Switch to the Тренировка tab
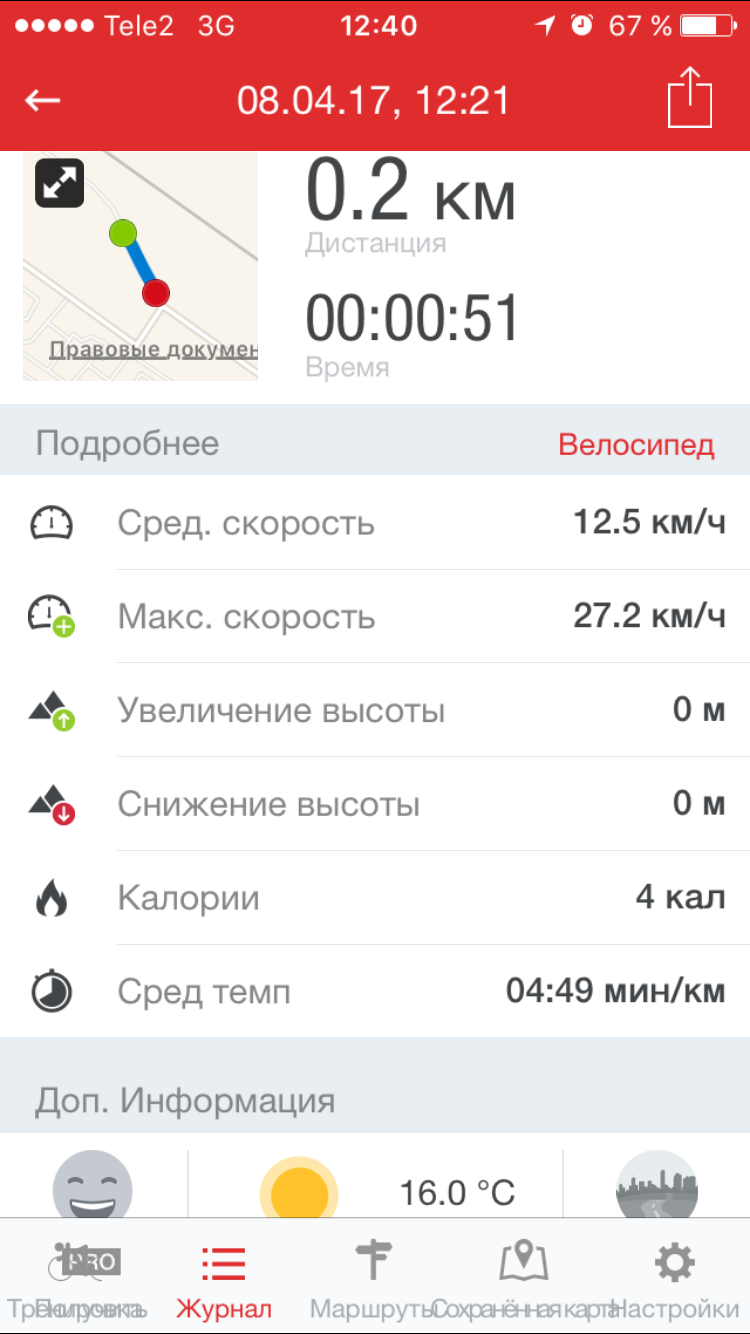The width and height of the screenshot is (750, 1334). (x=76, y=1279)
